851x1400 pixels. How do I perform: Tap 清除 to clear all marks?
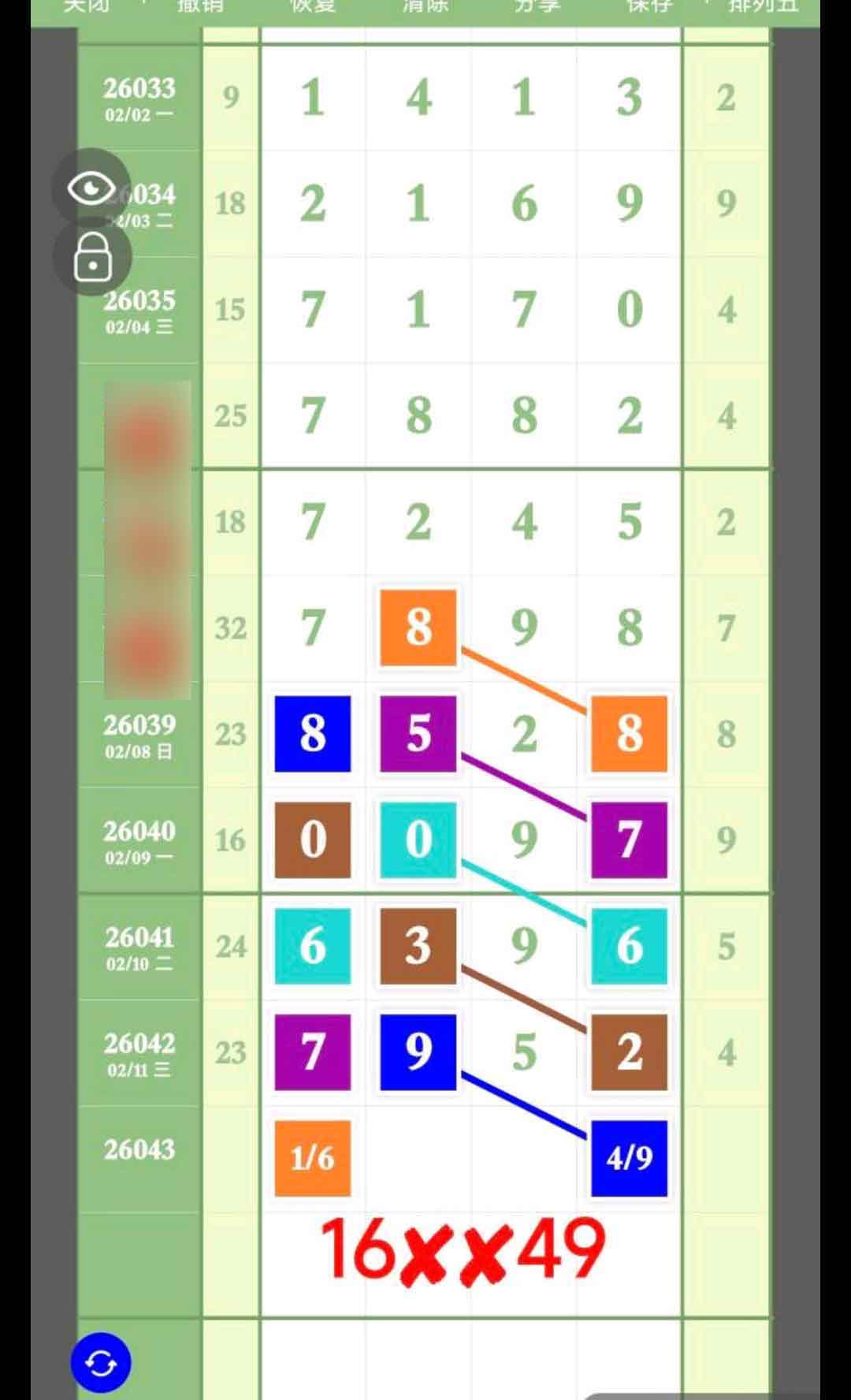425,6
